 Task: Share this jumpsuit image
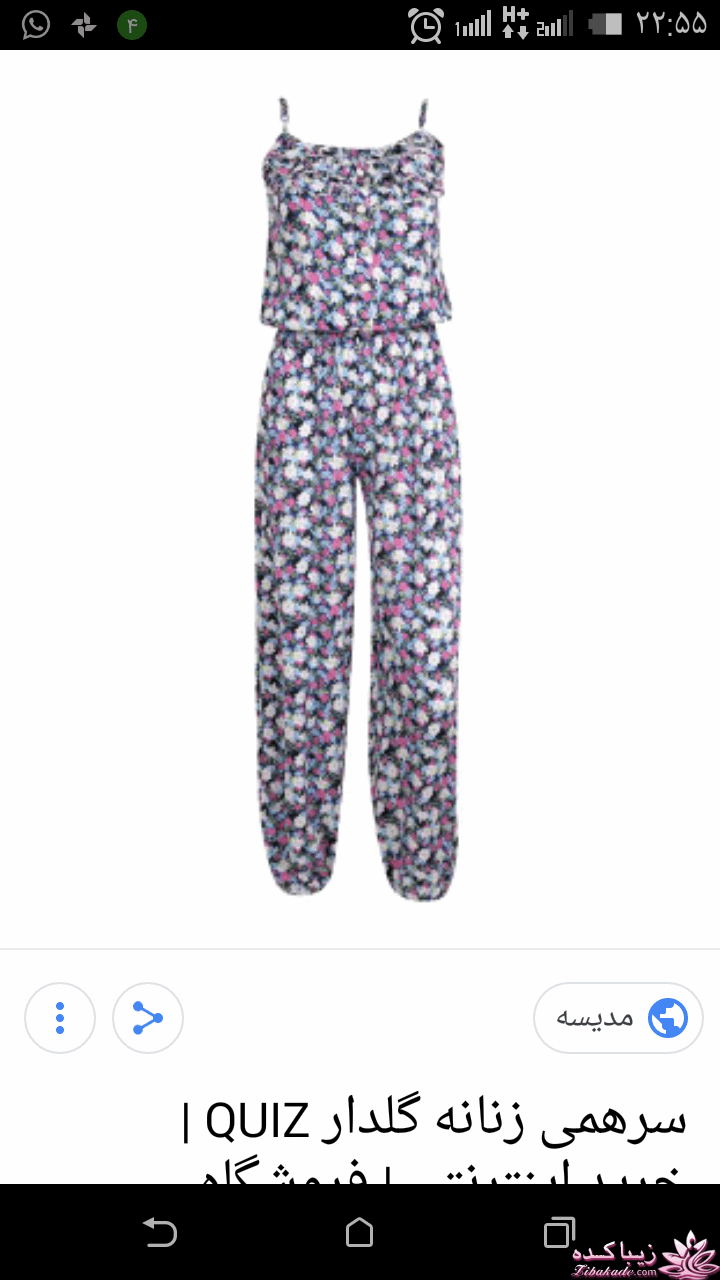148,1018
